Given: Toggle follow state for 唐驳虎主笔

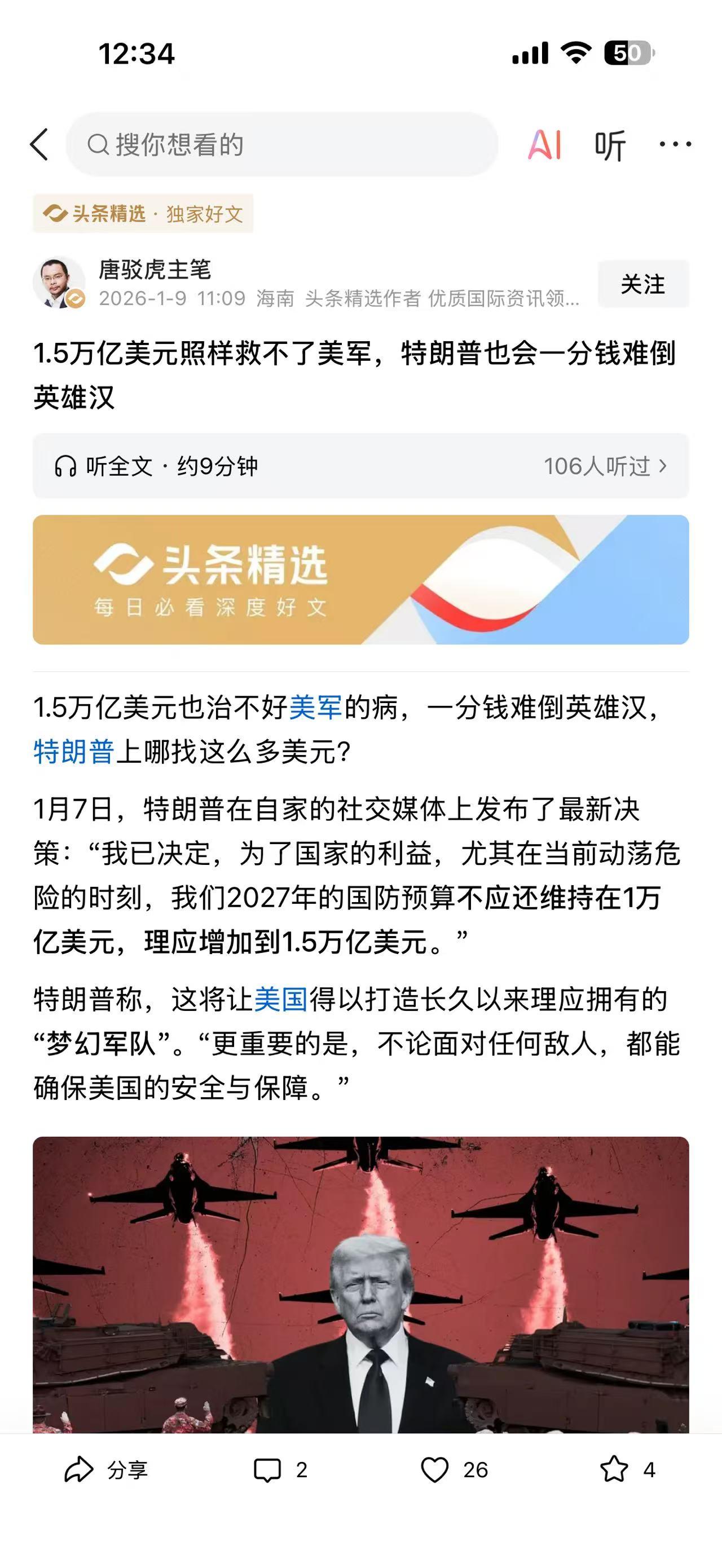Looking at the screenshot, I should pos(642,284).
